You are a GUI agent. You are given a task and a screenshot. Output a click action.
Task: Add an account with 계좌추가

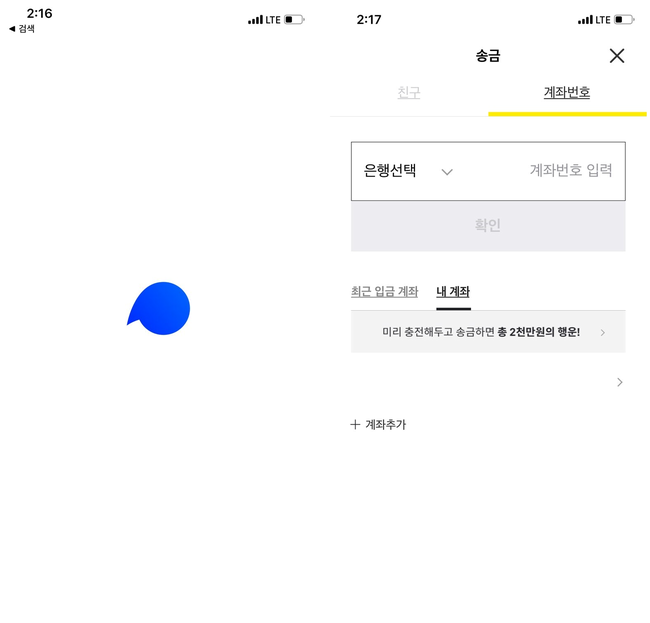378,425
